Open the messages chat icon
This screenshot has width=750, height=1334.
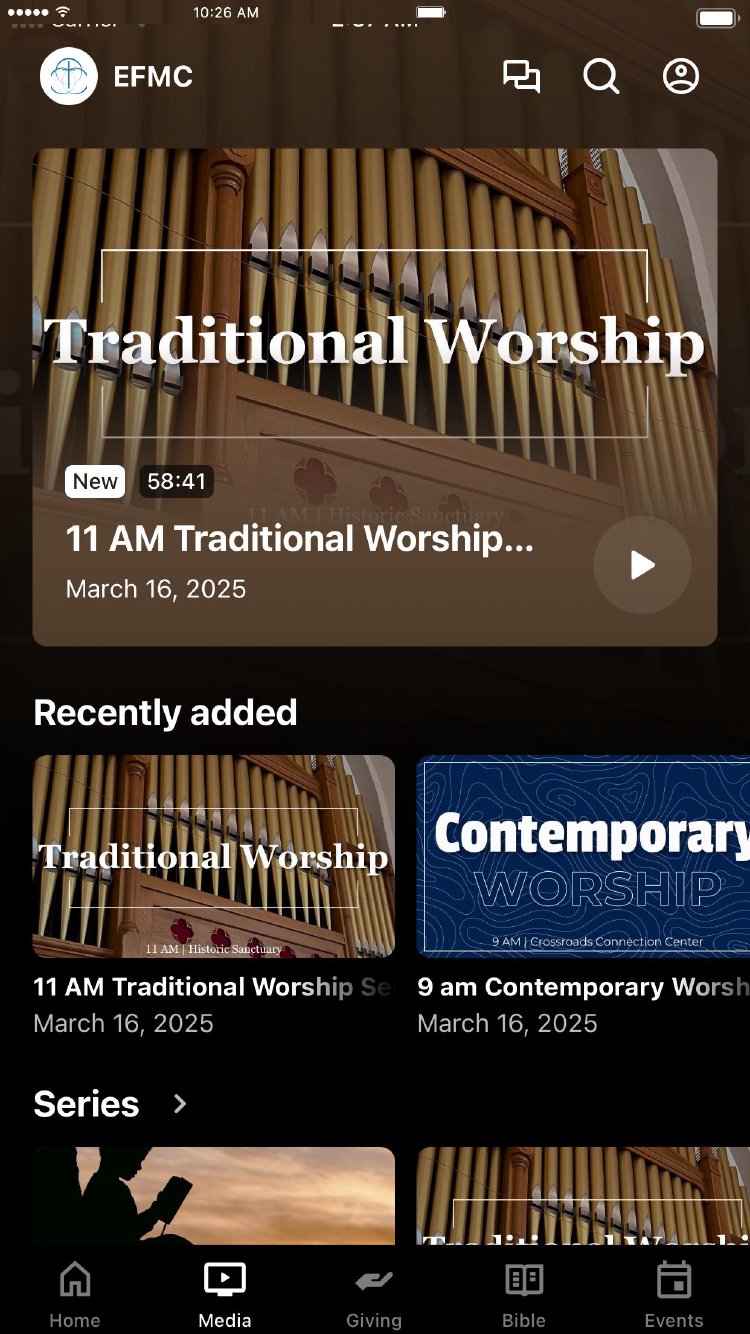point(521,77)
